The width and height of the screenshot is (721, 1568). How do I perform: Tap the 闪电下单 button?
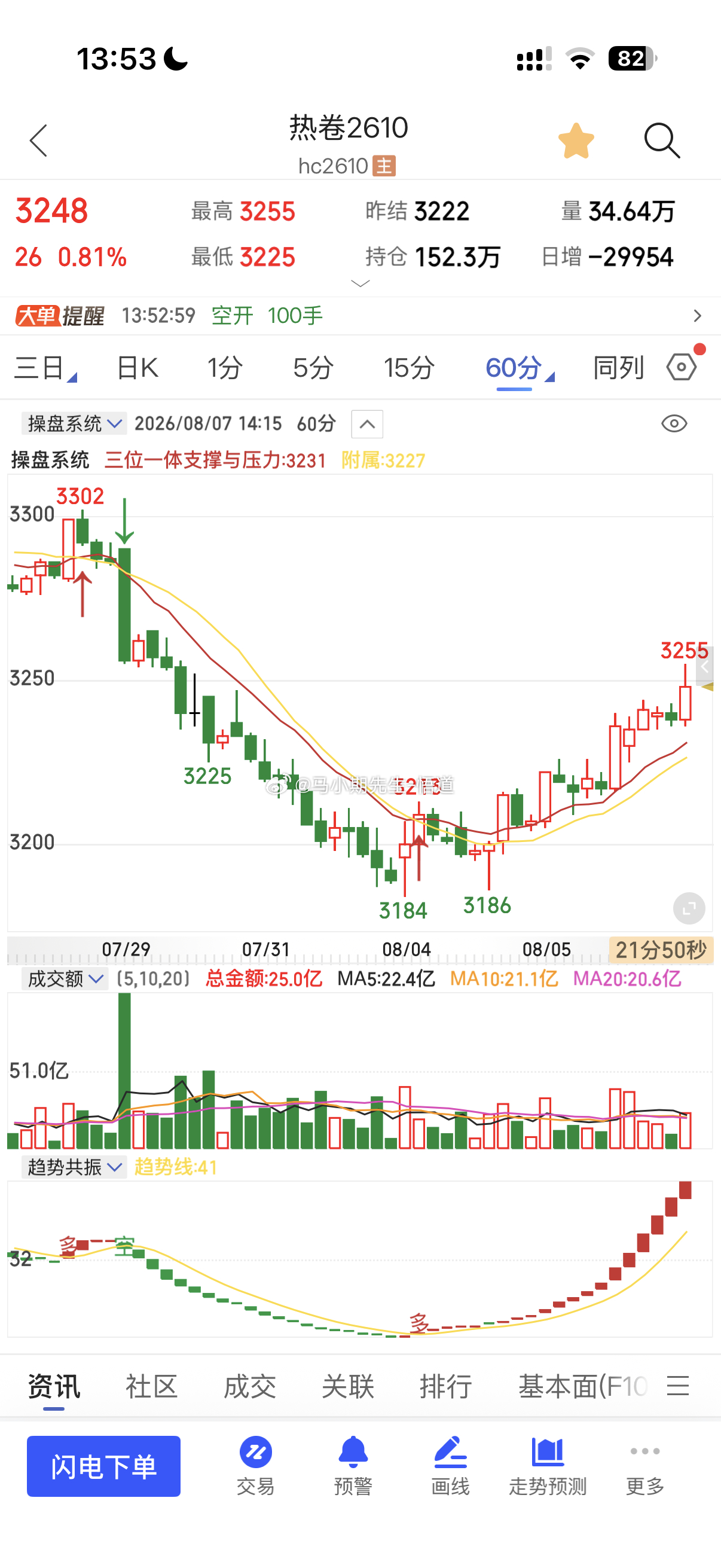103,1466
